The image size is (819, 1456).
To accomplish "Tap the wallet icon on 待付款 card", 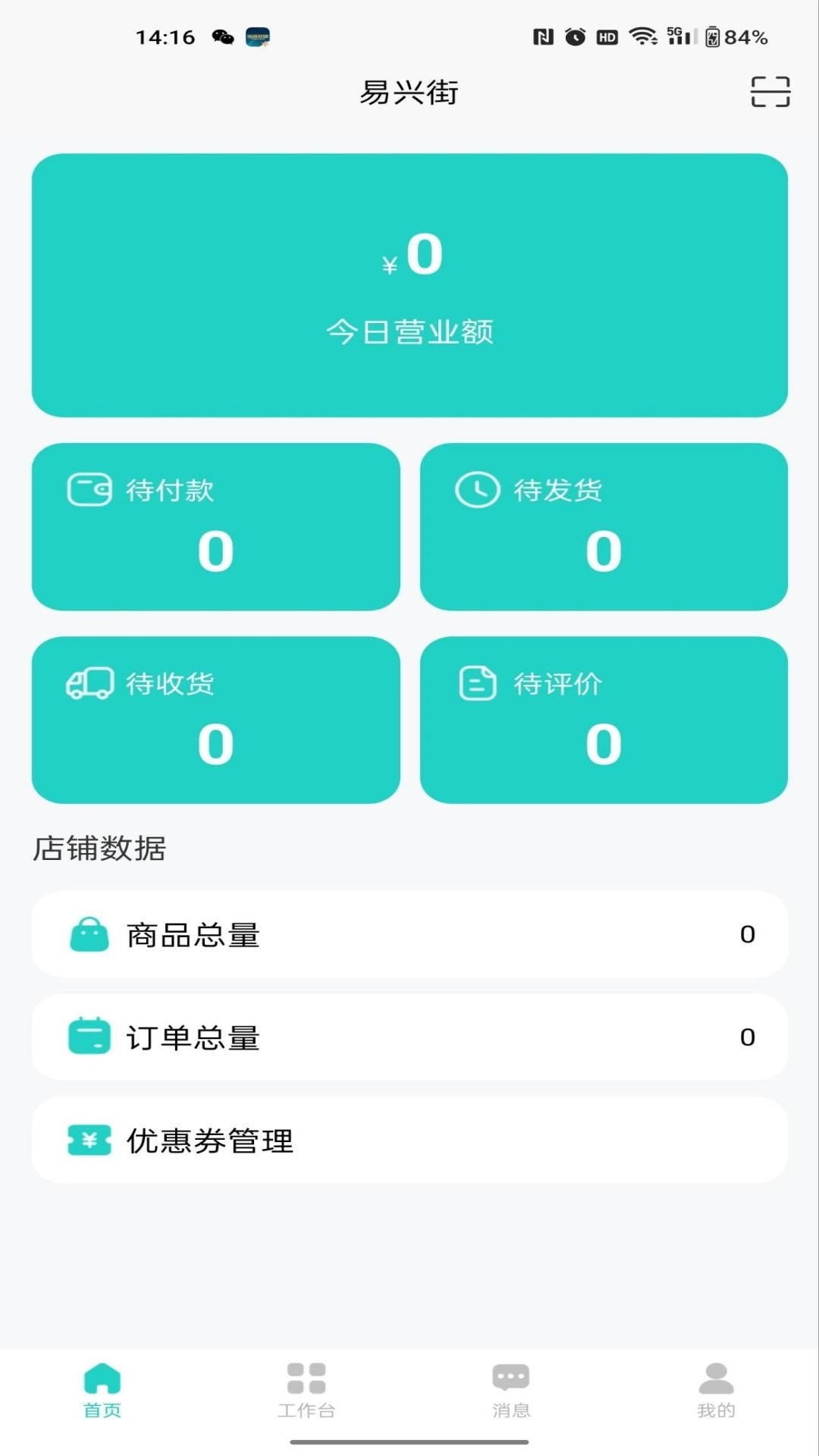I will point(86,489).
